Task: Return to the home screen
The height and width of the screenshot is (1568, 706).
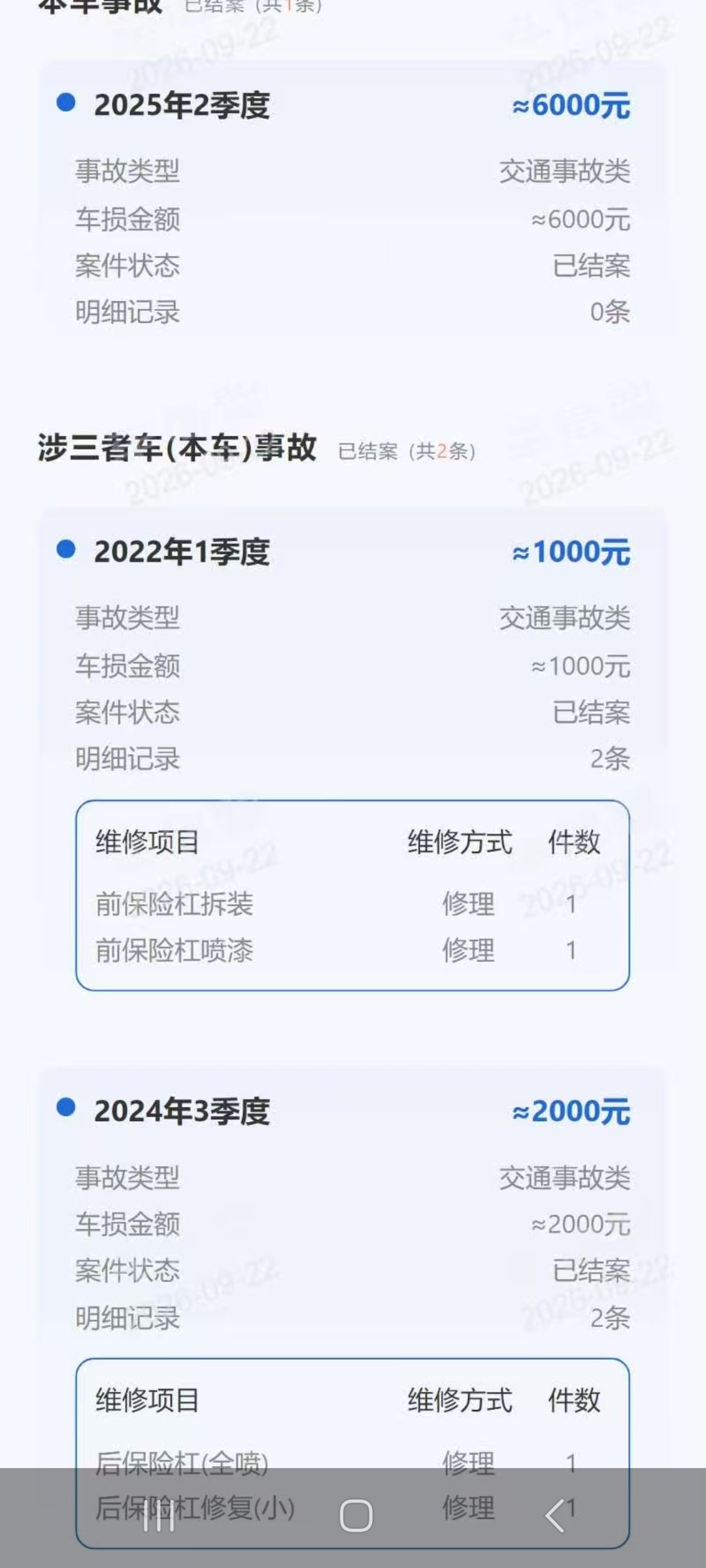Action: coord(356,1515)
